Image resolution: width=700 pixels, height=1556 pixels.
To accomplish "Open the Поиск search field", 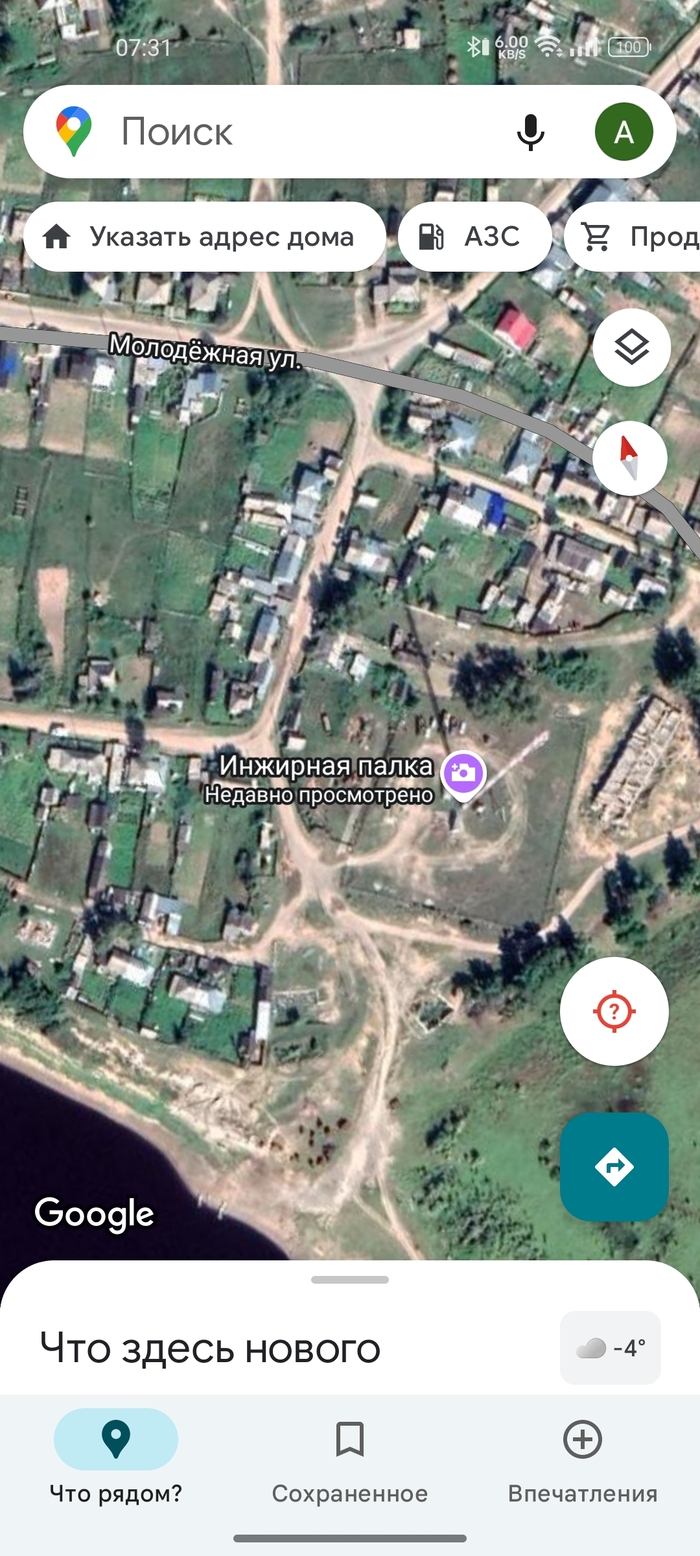I will tap(300, 131).
